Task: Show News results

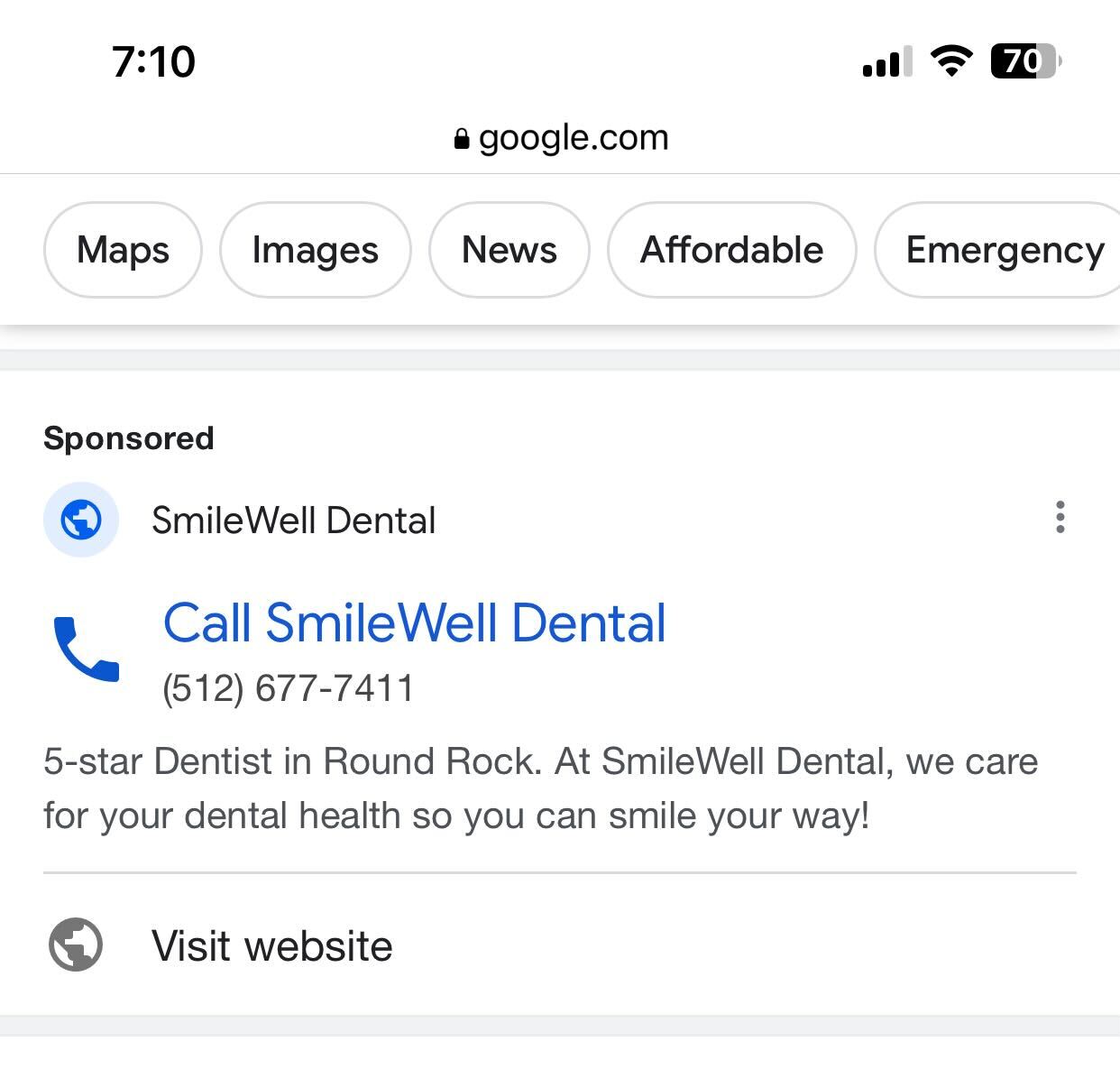Action: 509,250
